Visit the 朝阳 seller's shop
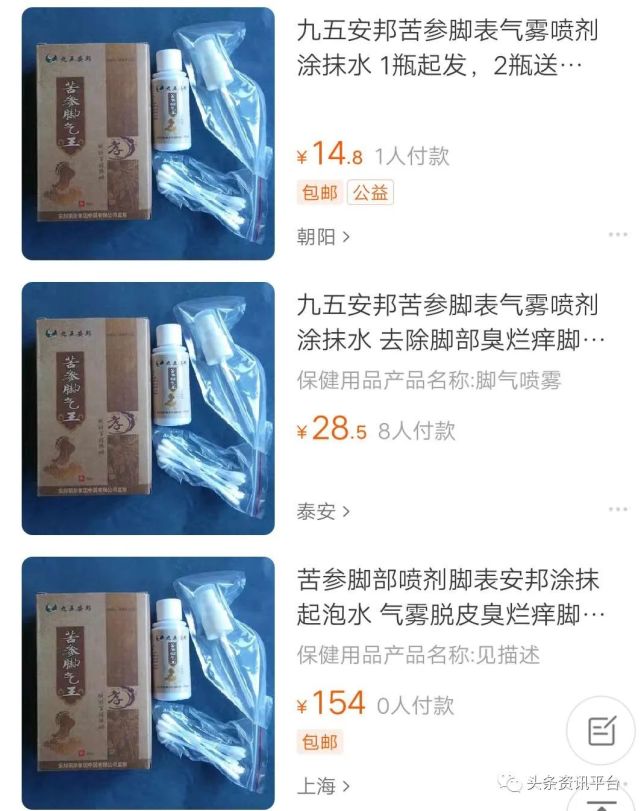The image size is (641, 811). pos(323,237)
